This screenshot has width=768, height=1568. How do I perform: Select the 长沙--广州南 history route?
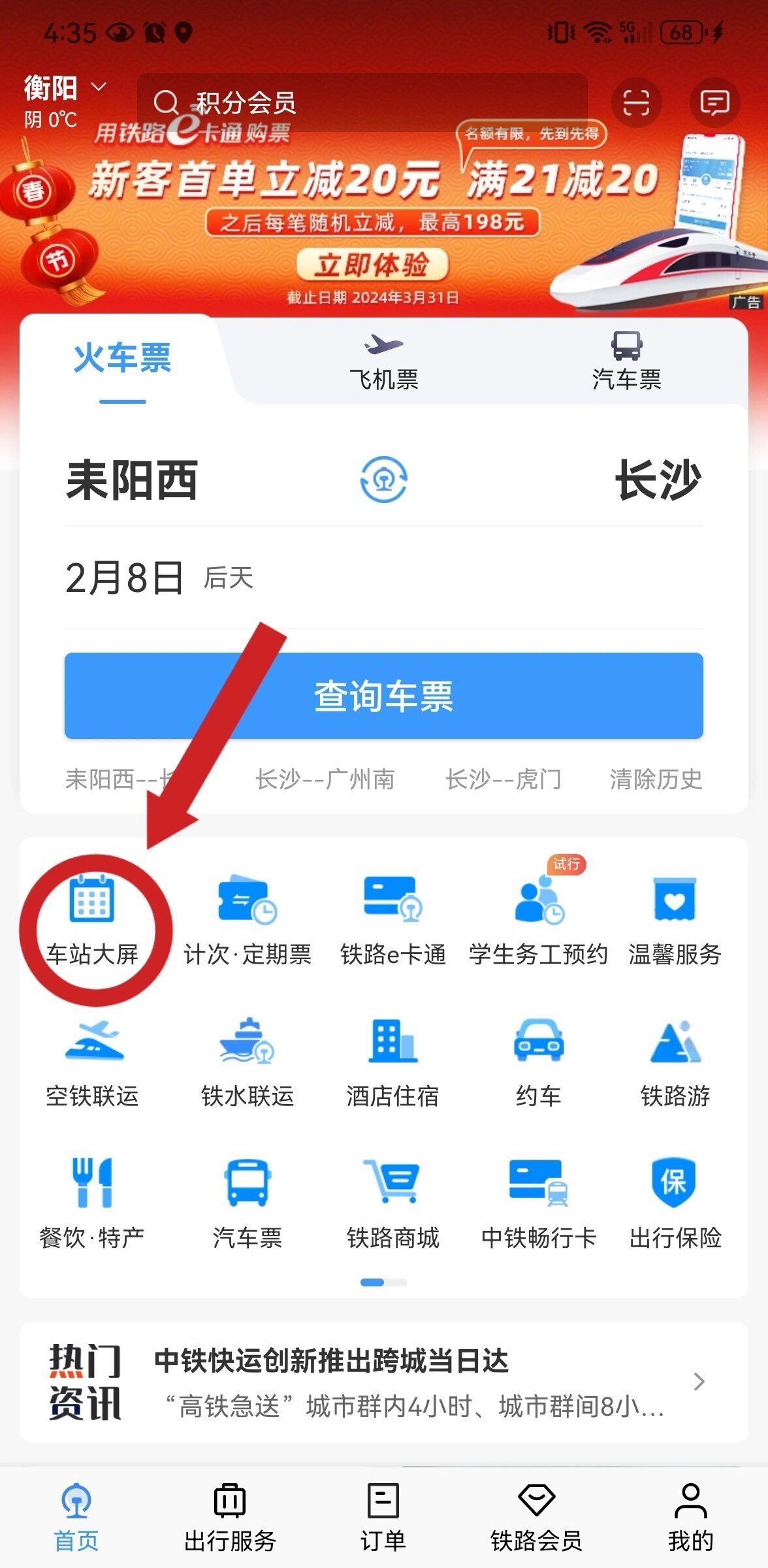pos(325,779)
